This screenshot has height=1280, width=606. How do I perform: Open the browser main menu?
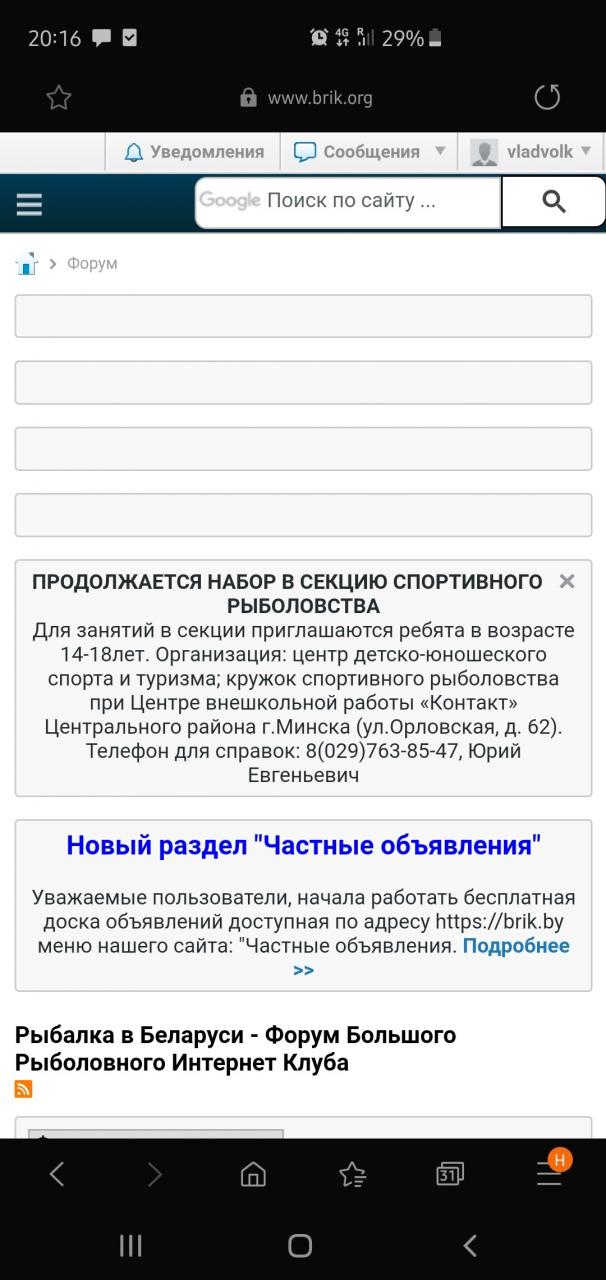549,1174
